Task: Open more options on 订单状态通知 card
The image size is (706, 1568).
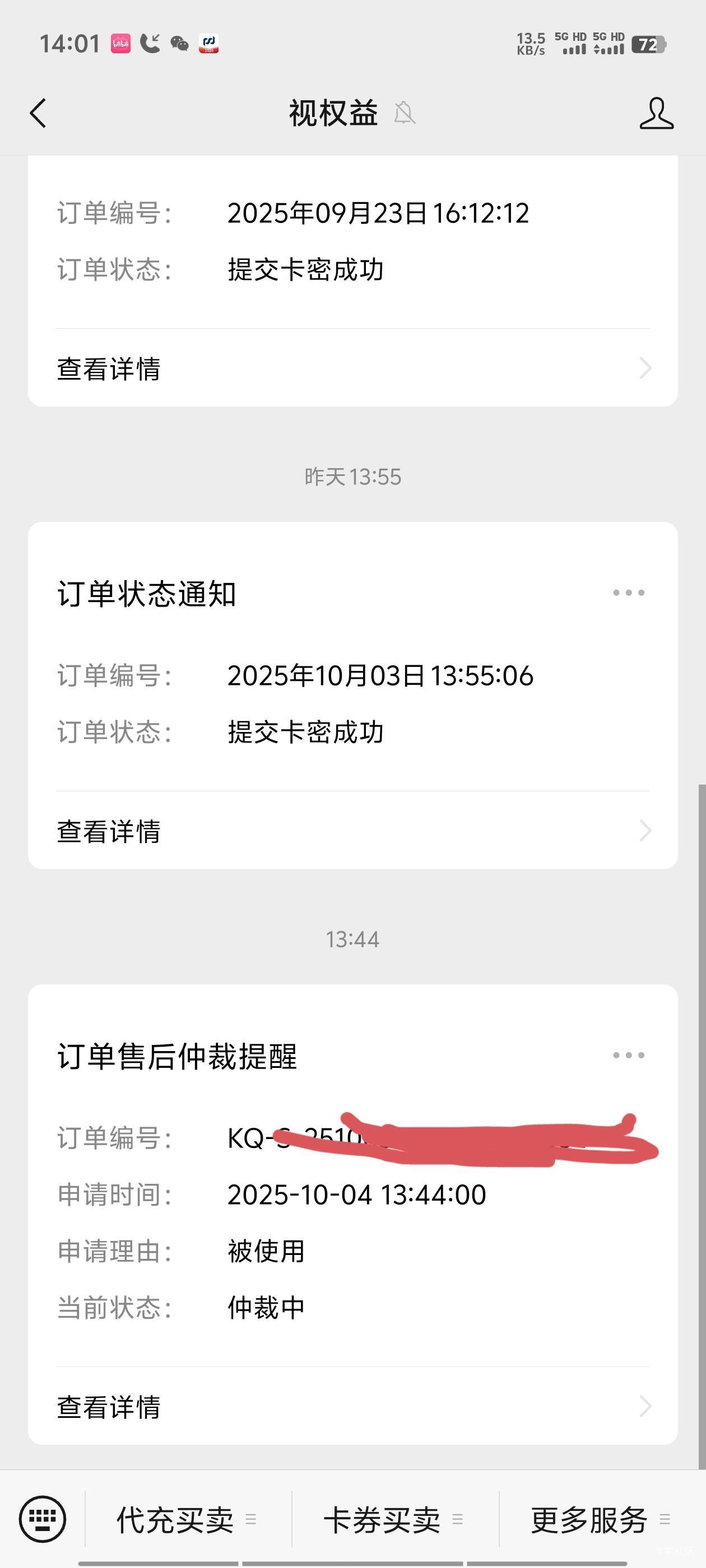Action: click(628, 593)
